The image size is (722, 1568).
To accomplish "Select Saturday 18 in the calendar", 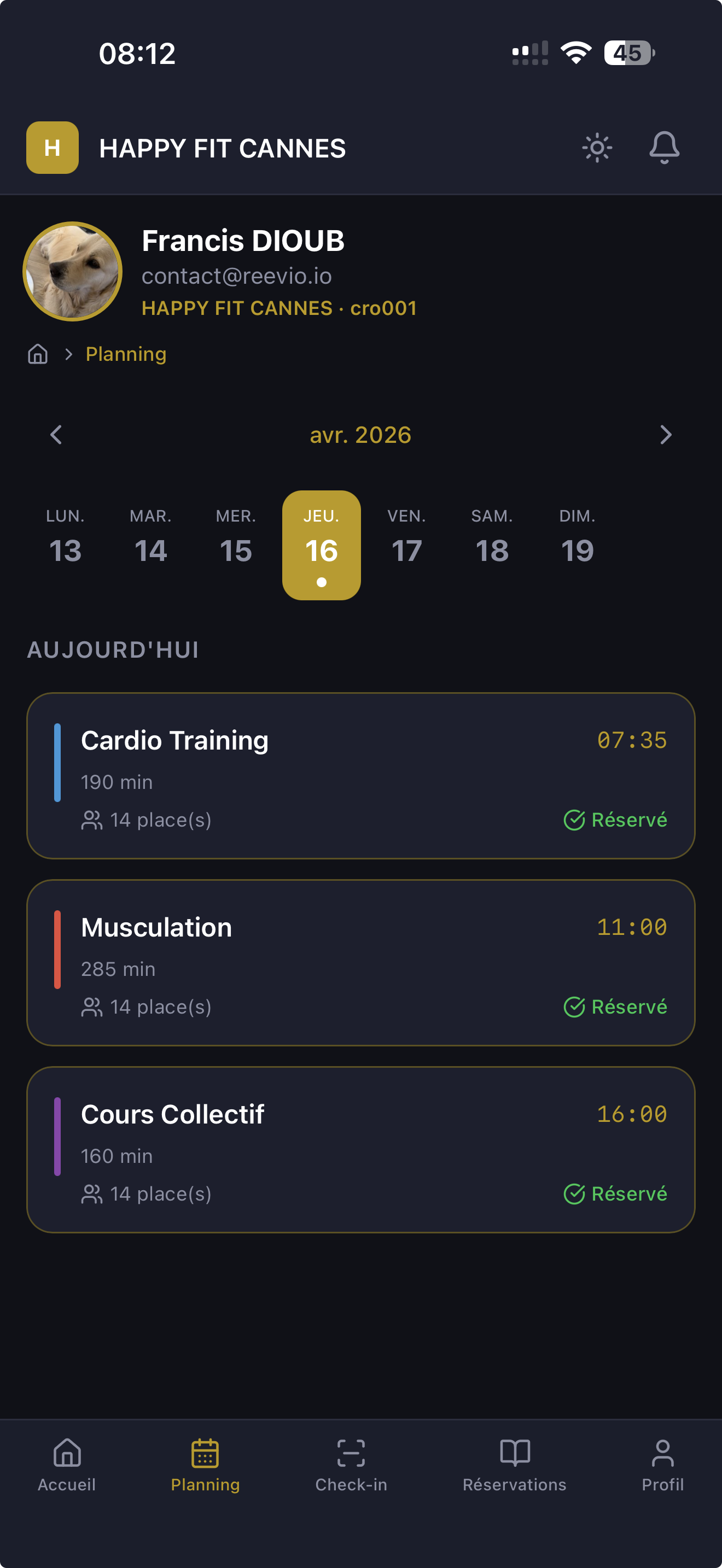I will pos(492,539).
